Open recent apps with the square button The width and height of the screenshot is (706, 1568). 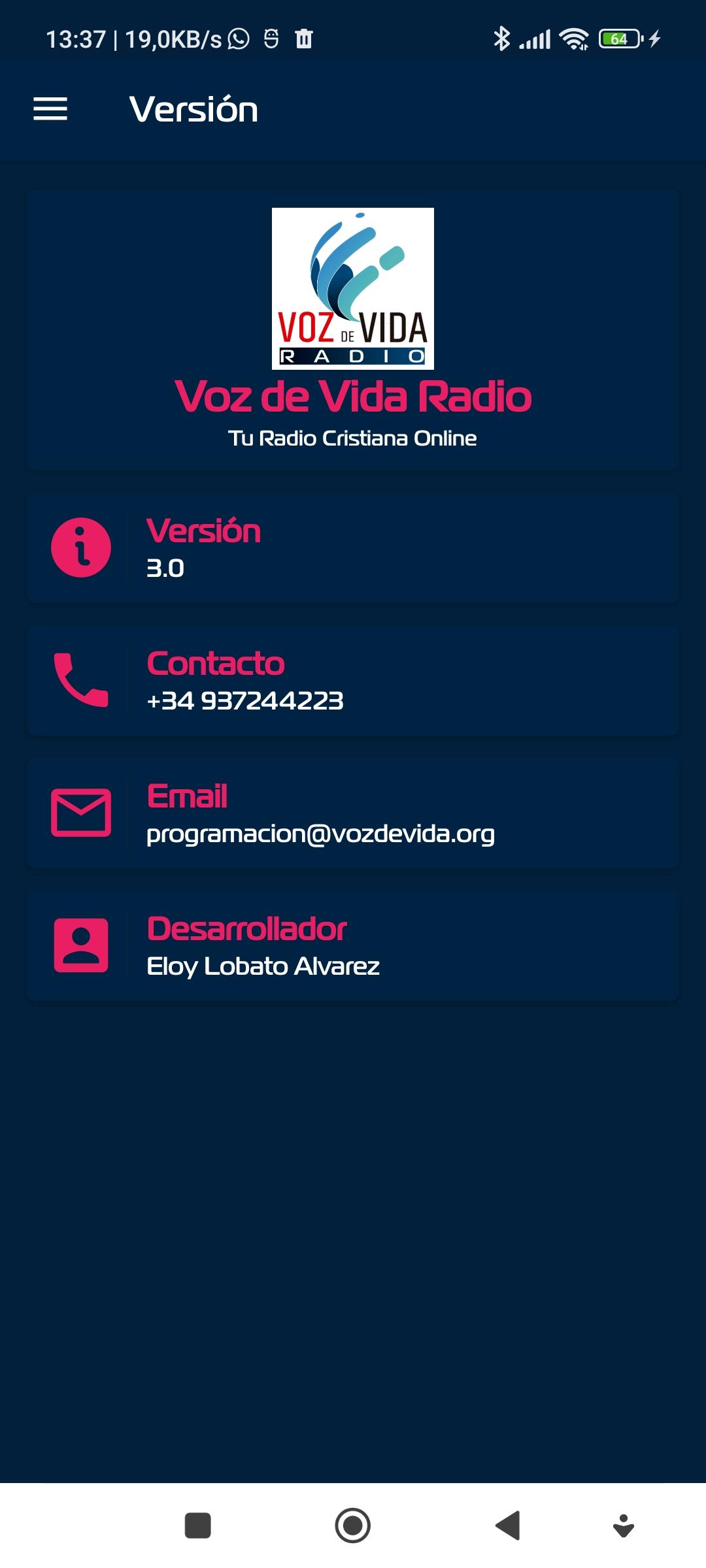tap(198, 1526)
